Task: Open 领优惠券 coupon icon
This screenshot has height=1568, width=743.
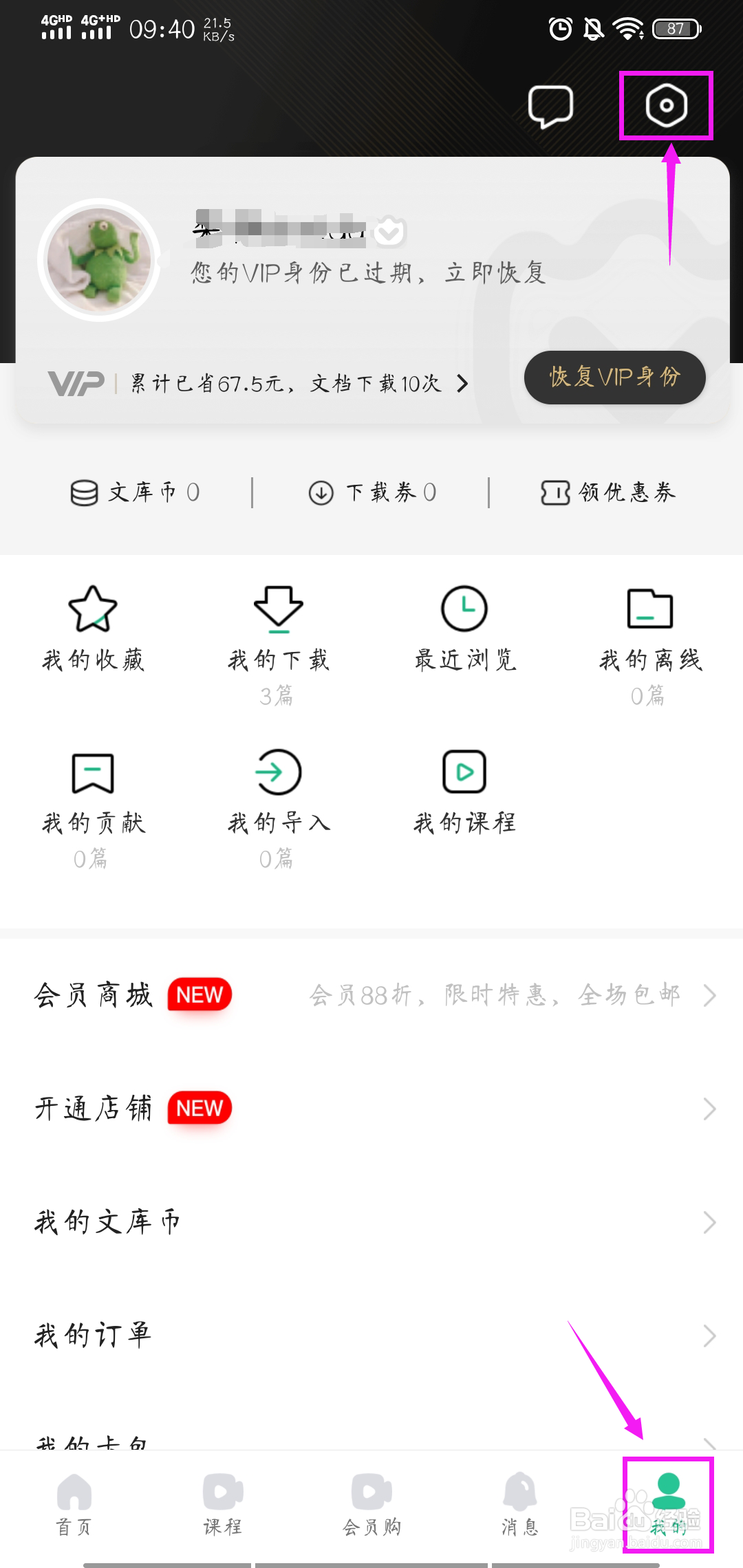Action: [554, 492]
